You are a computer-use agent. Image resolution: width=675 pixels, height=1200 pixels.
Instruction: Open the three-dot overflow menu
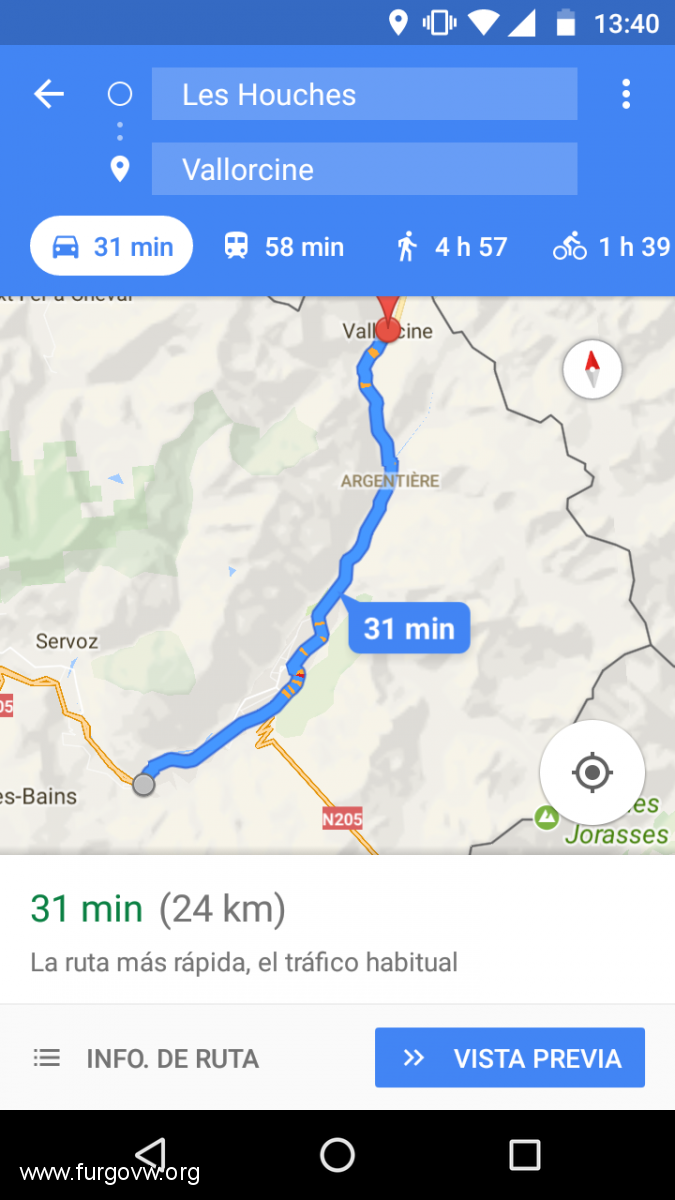point(626,95)
